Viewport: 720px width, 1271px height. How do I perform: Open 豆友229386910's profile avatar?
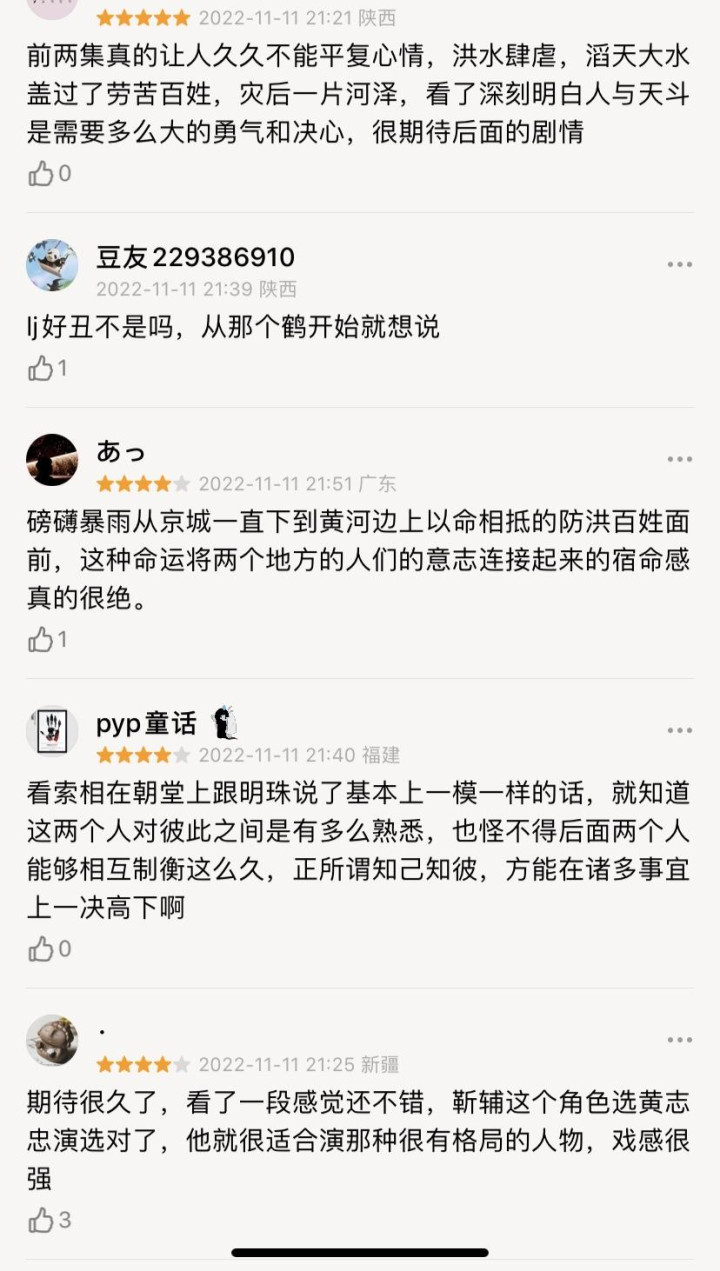pos(52,265)
